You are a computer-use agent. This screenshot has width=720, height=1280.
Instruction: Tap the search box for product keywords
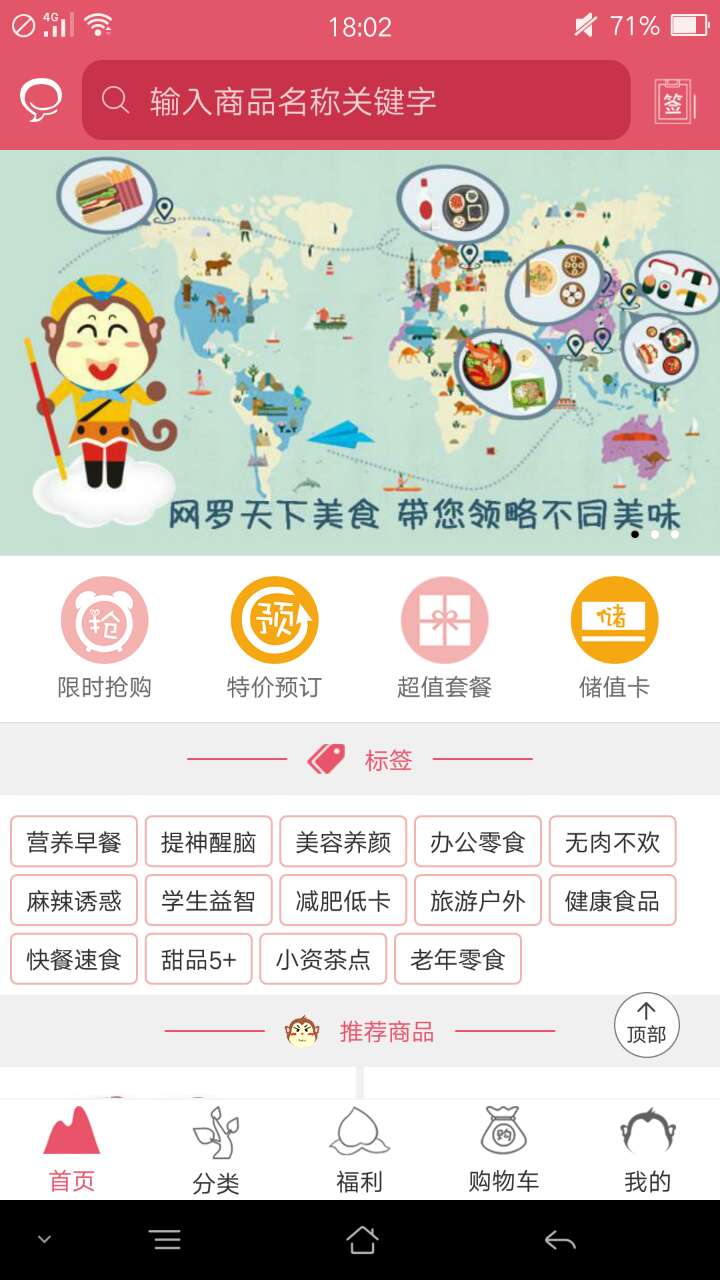(356, 100)
